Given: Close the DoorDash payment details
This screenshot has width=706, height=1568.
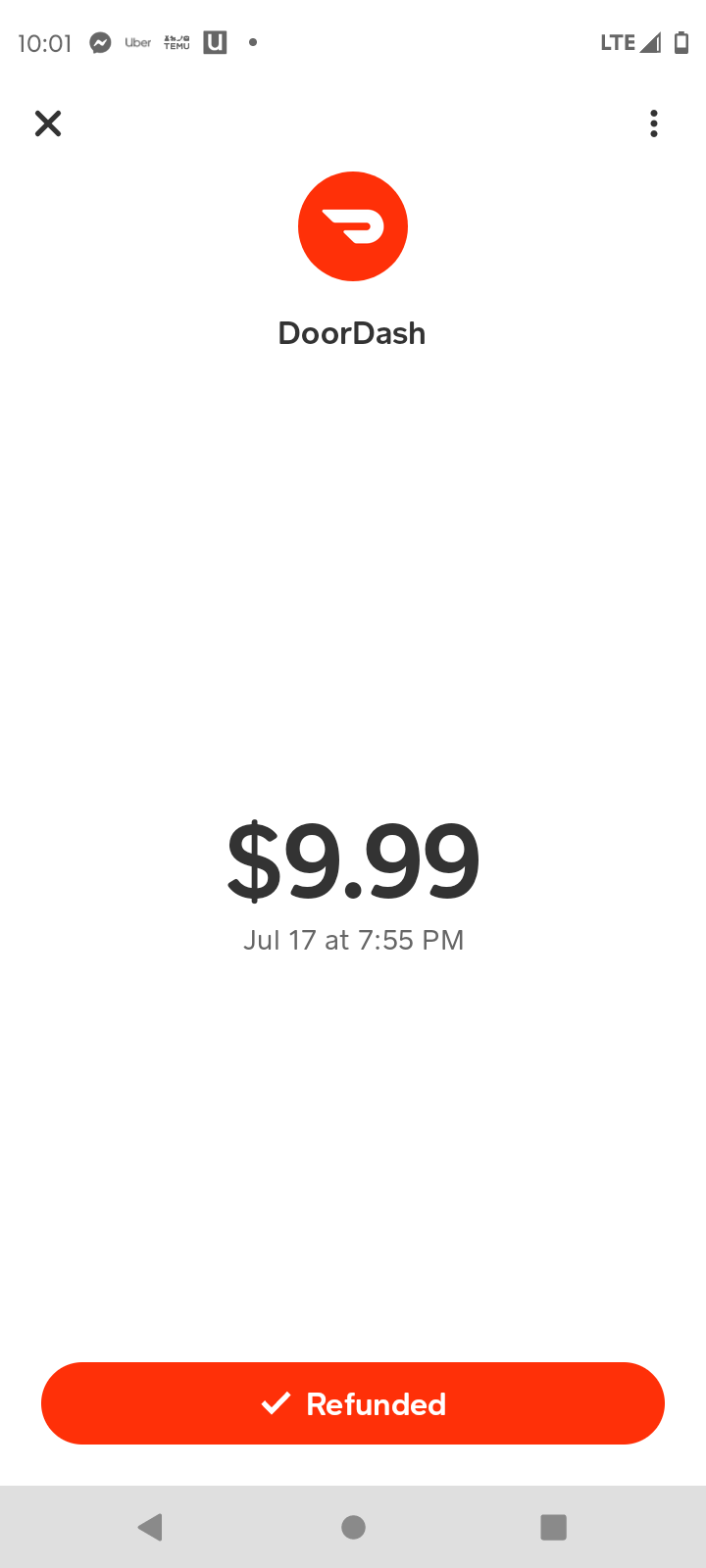Looking at the screenshot, I should pyautogui.click(x=48, y=123).
